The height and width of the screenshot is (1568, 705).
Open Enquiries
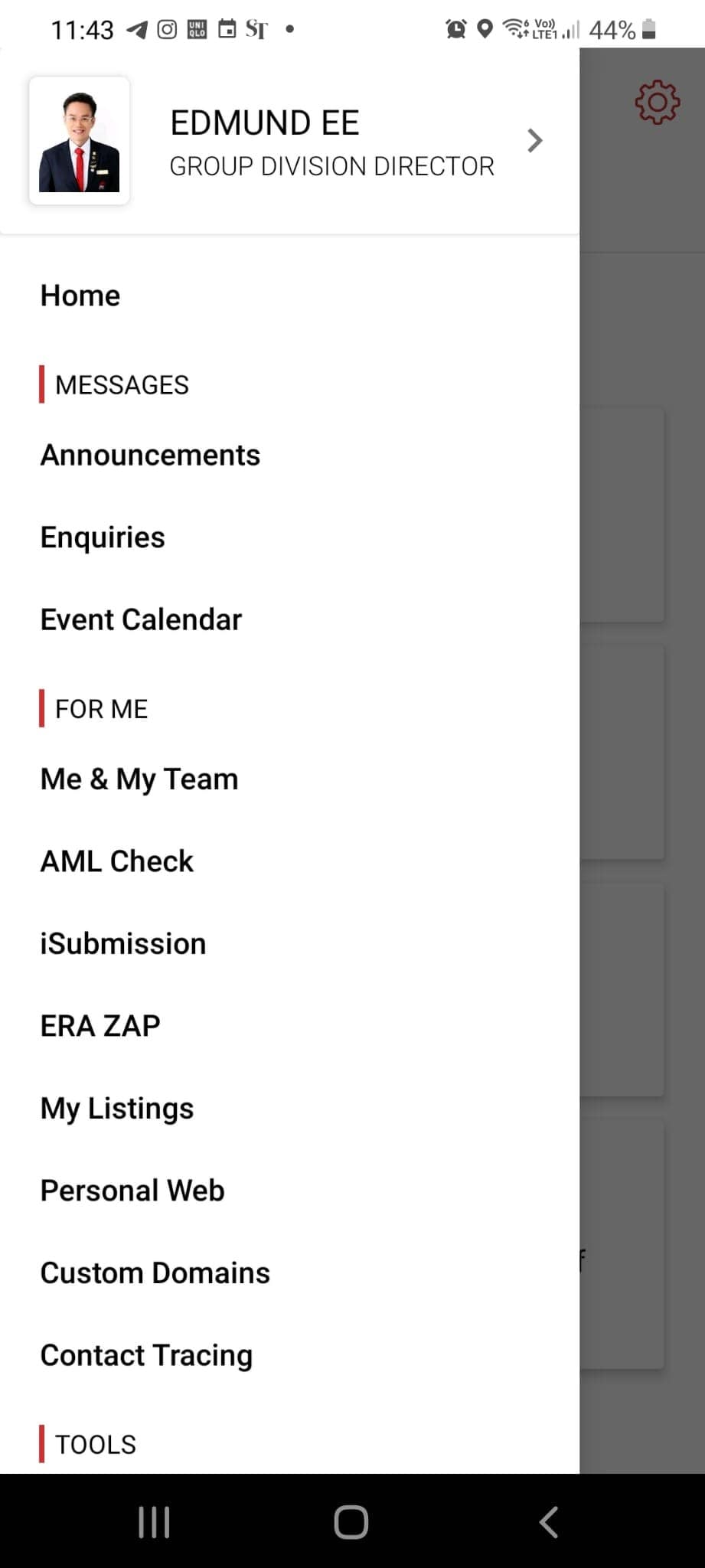[103, 537]
